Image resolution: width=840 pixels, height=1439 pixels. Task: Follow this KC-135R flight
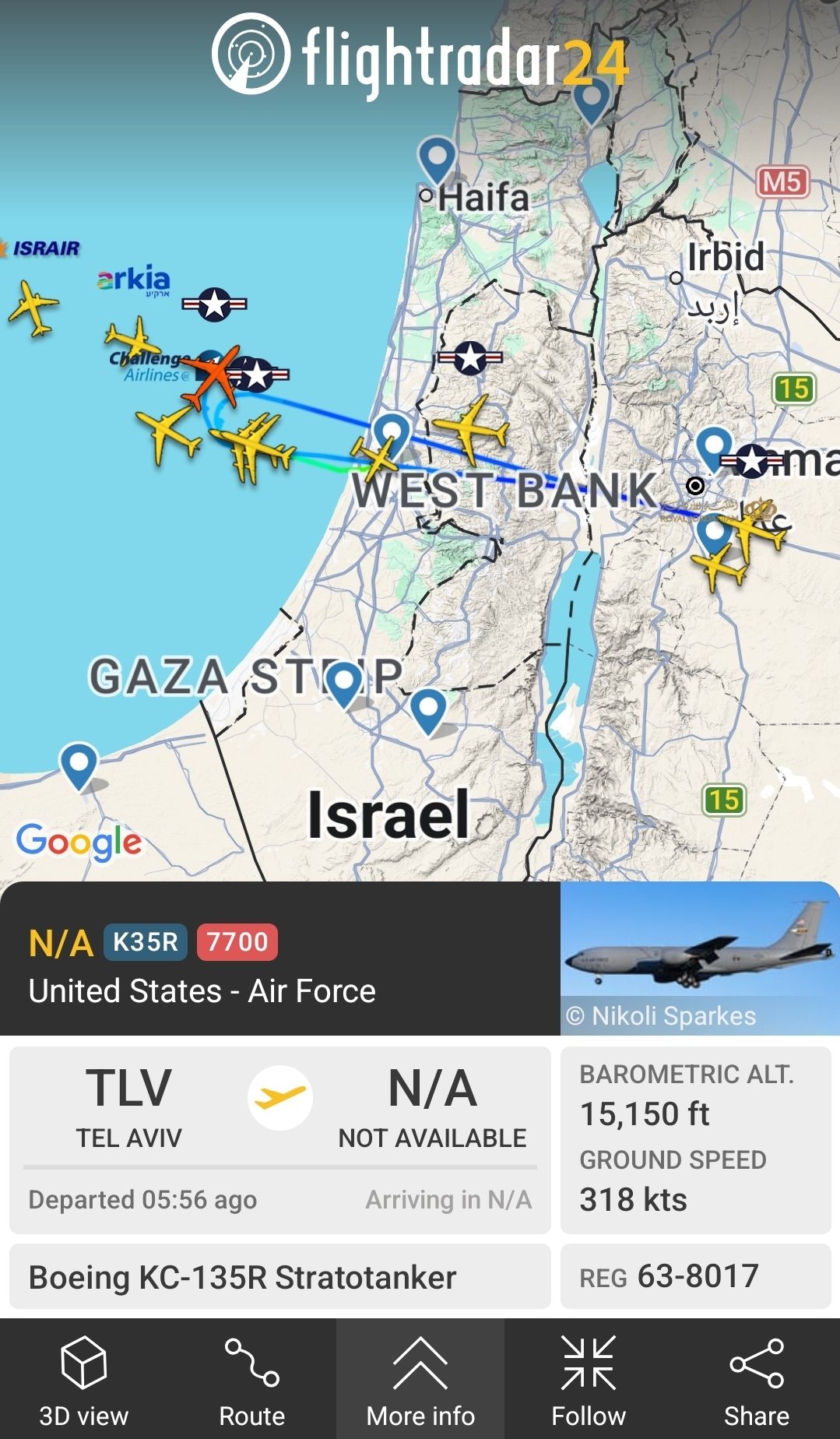click(589, 1379)
